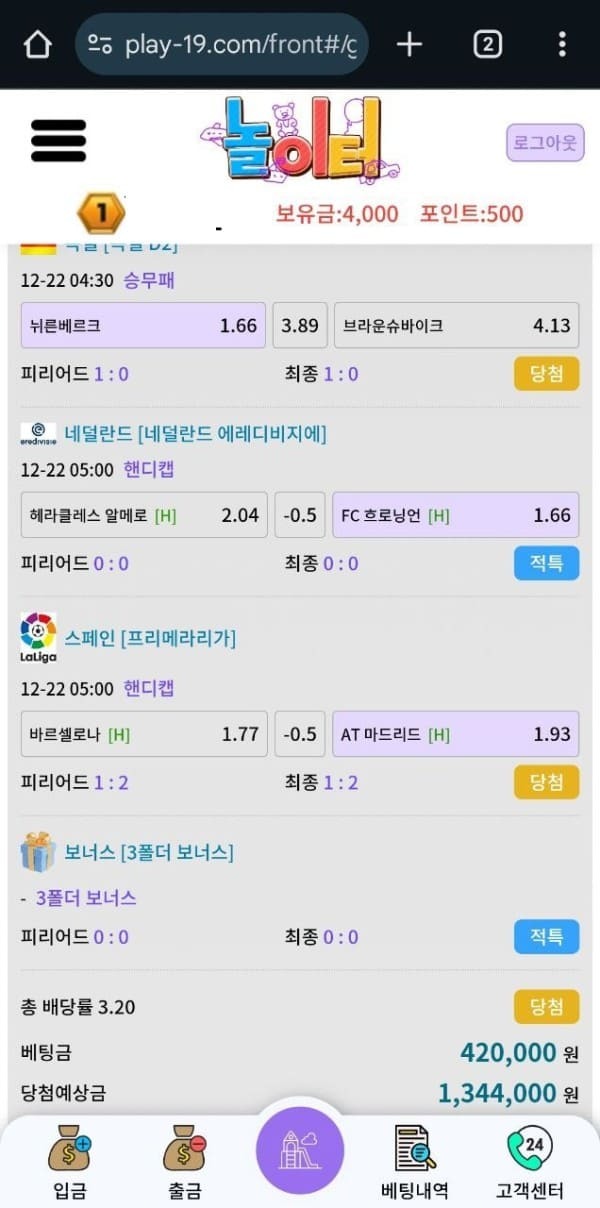
Task: Select 브라운슈바이크 odds 4.13
Action: (x=456, y=326)
